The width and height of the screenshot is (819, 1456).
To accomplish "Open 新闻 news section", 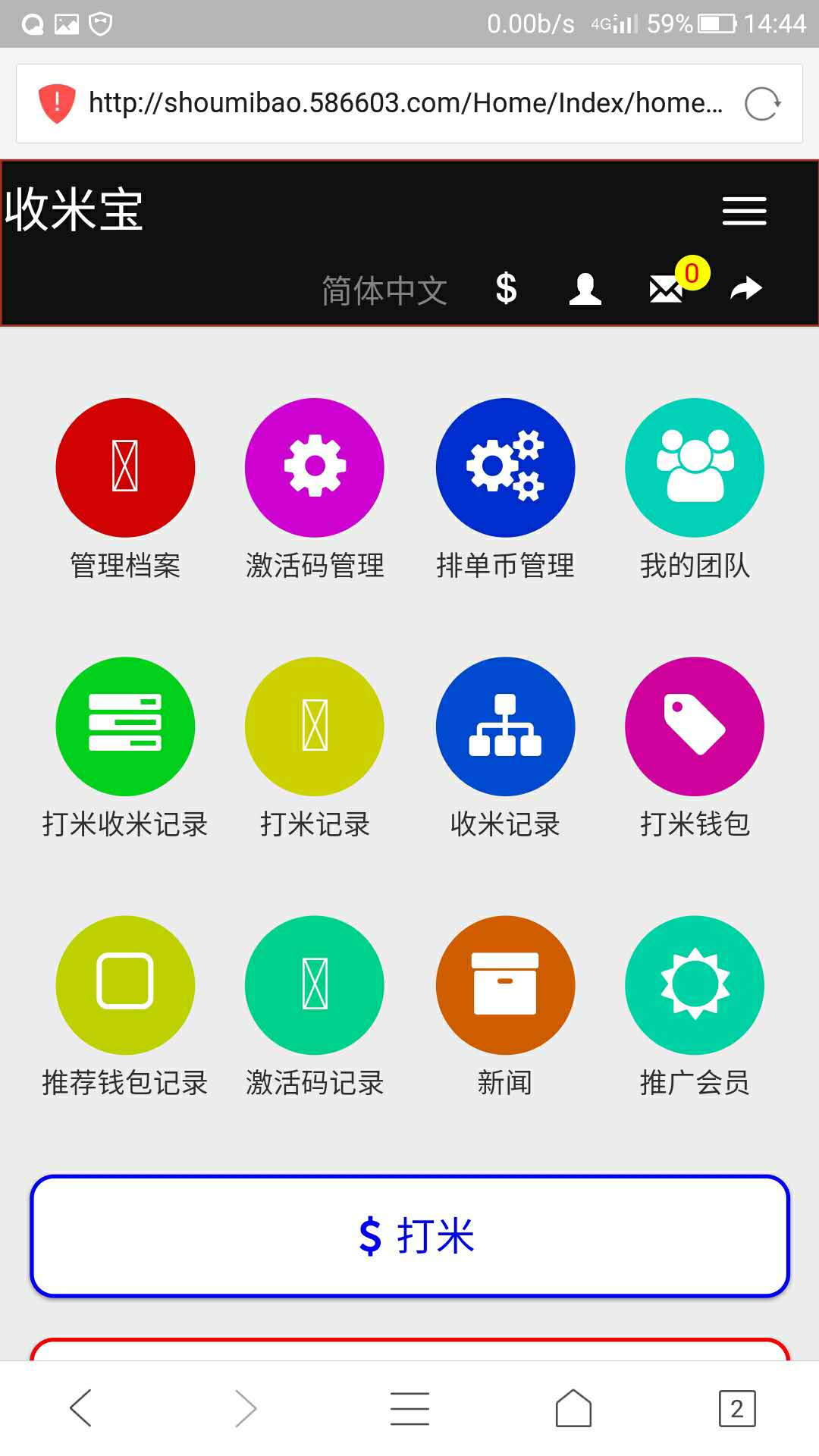I will click(x=505, y=985).
